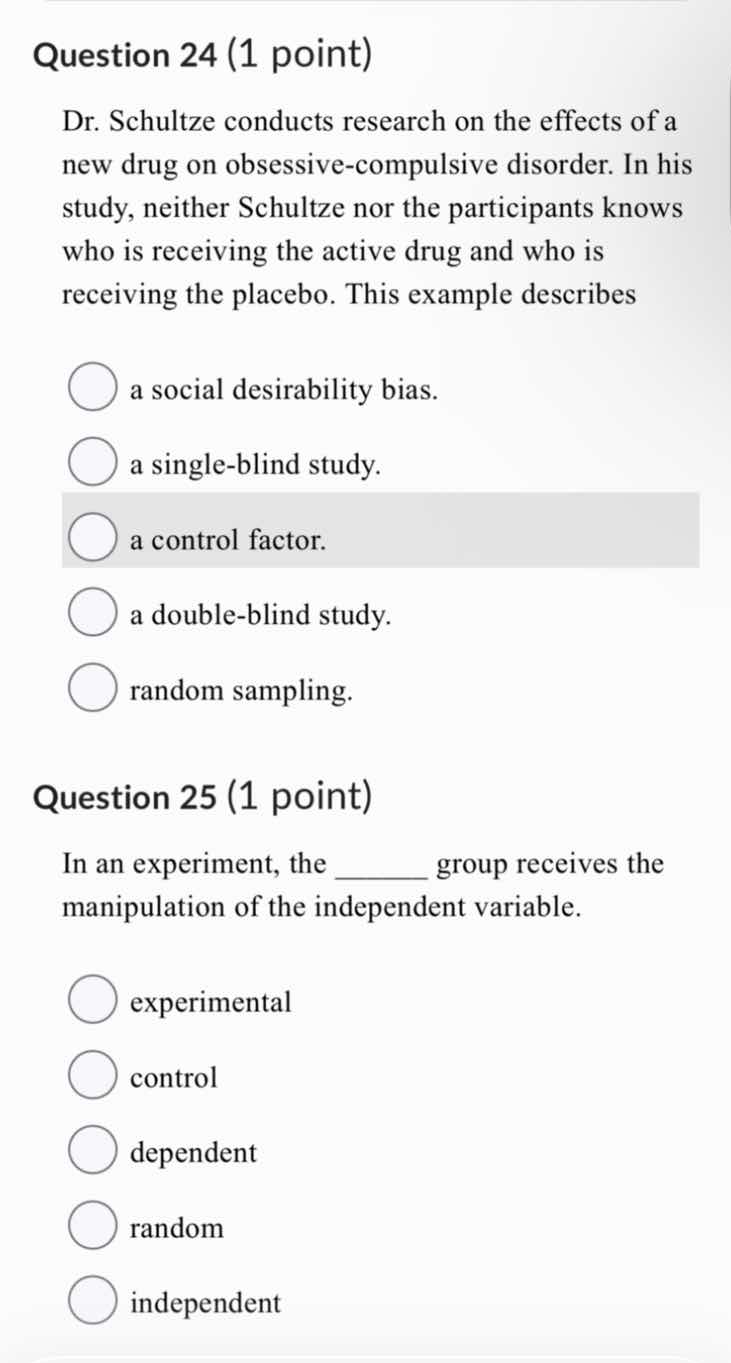
Task: Select "random sampling" radio button
Action: point(91,689)
